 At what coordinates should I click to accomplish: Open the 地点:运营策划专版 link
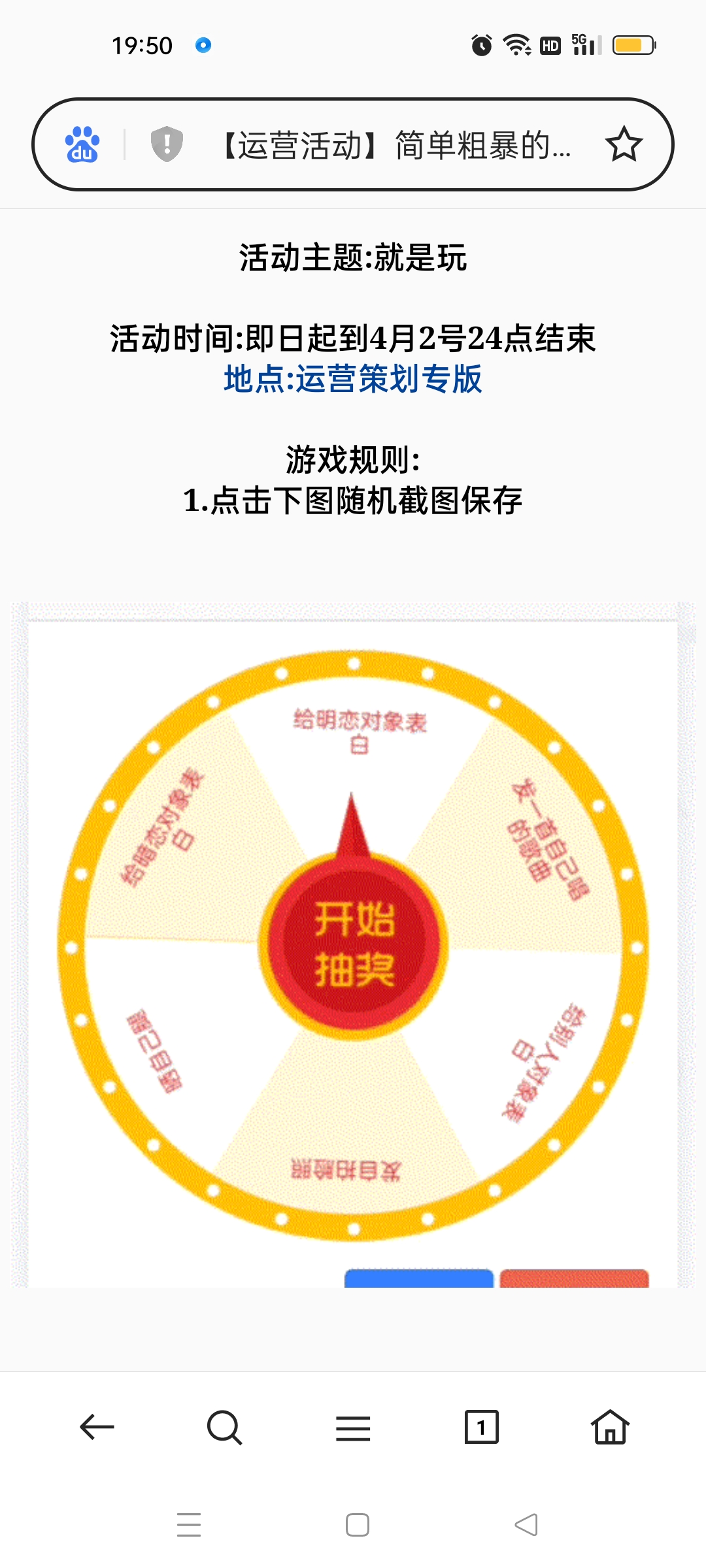point(353,379)
